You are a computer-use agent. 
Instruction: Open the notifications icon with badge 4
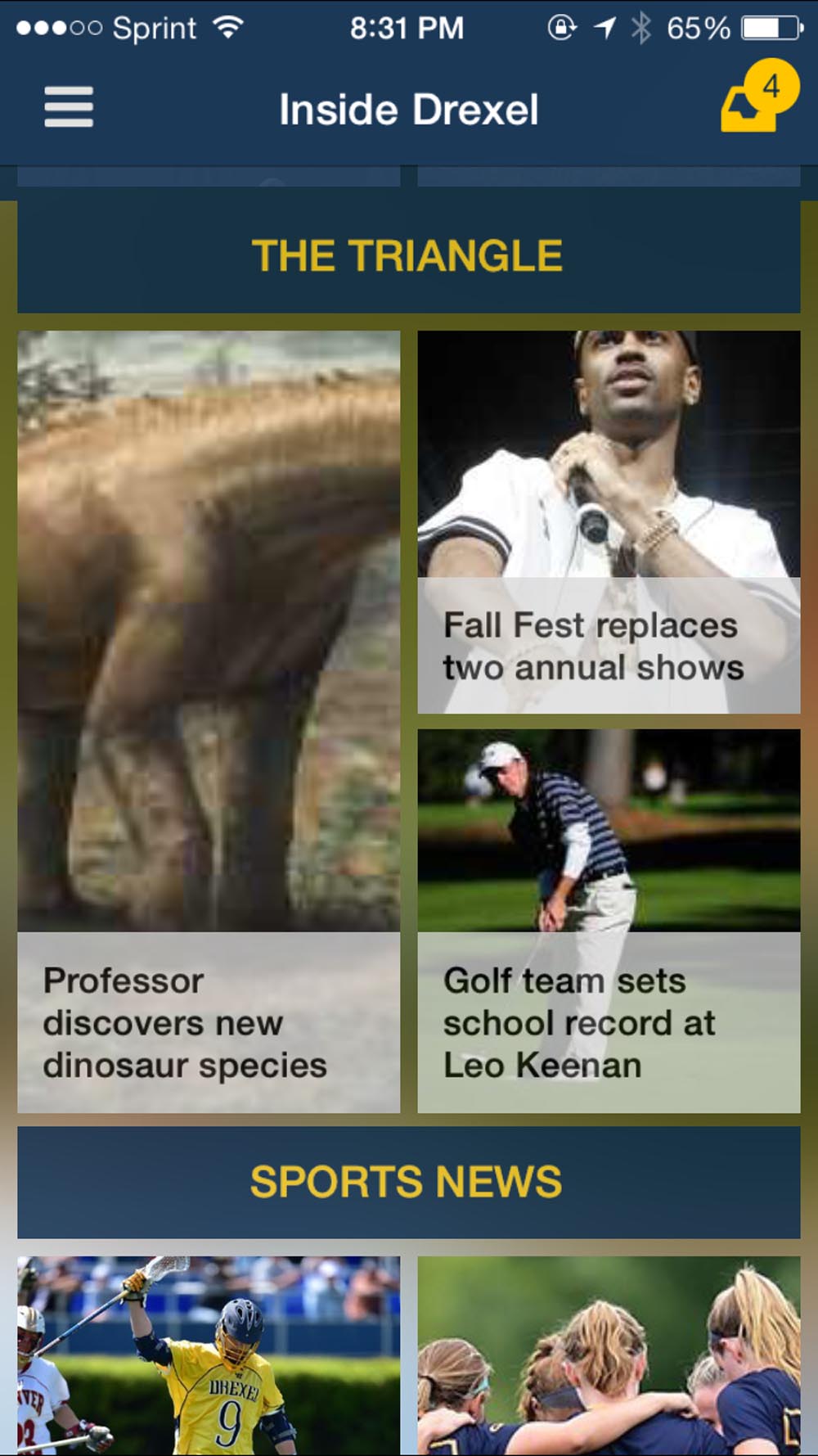point(759,97)
